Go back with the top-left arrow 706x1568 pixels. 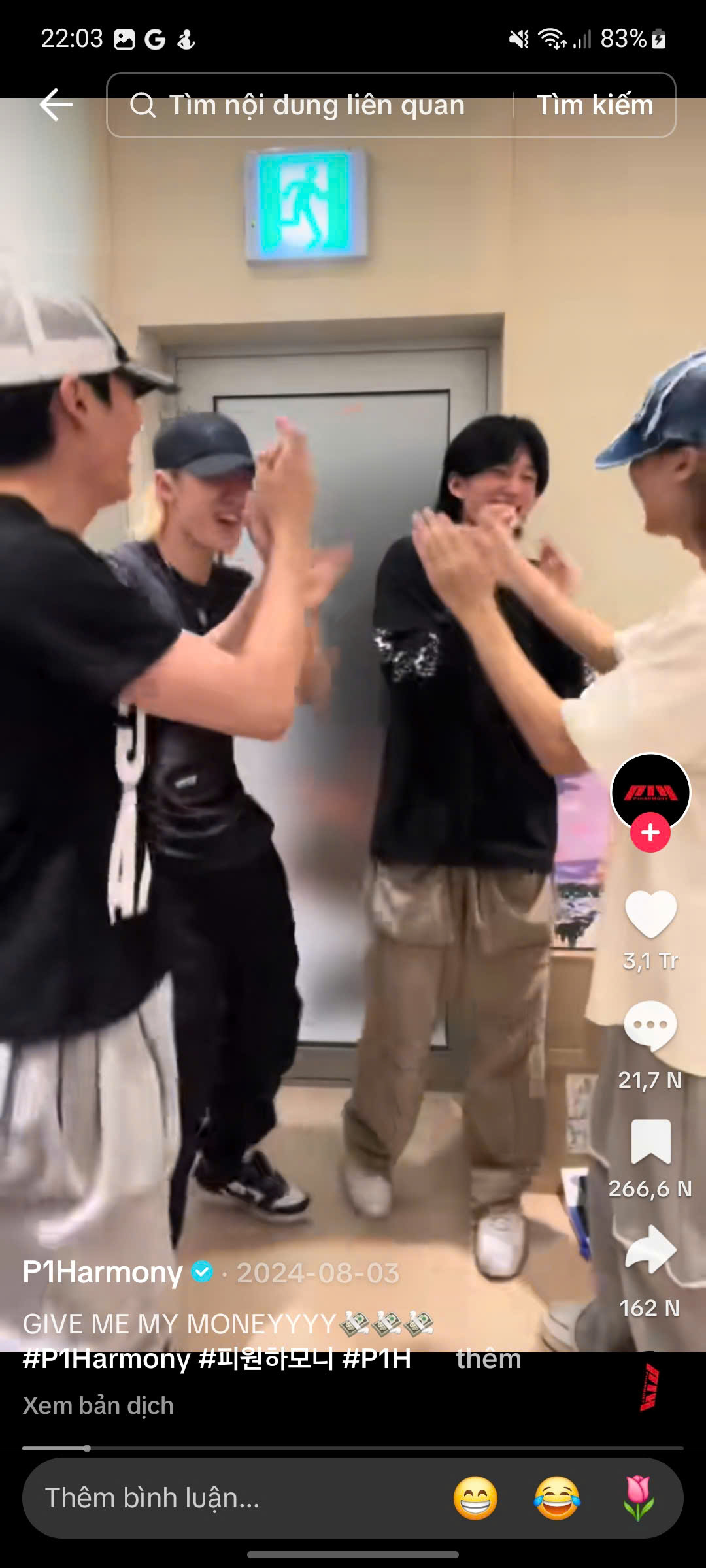click(56, 105)
